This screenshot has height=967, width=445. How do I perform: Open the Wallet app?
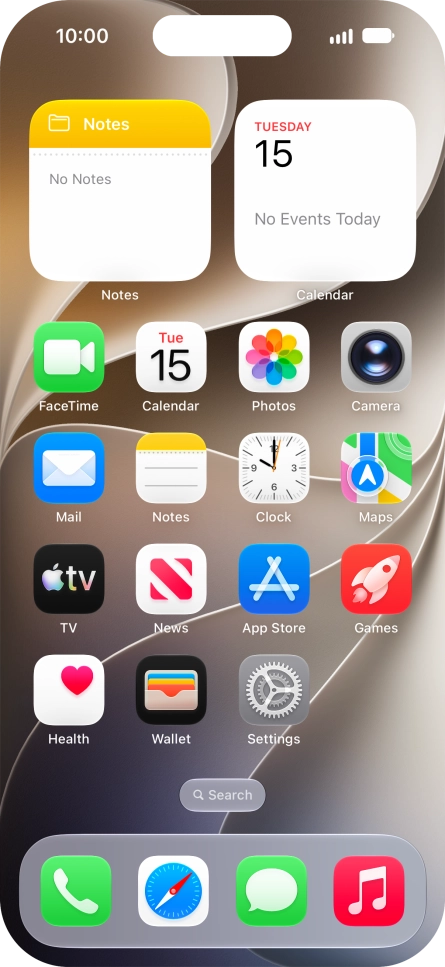pos(171,690)
